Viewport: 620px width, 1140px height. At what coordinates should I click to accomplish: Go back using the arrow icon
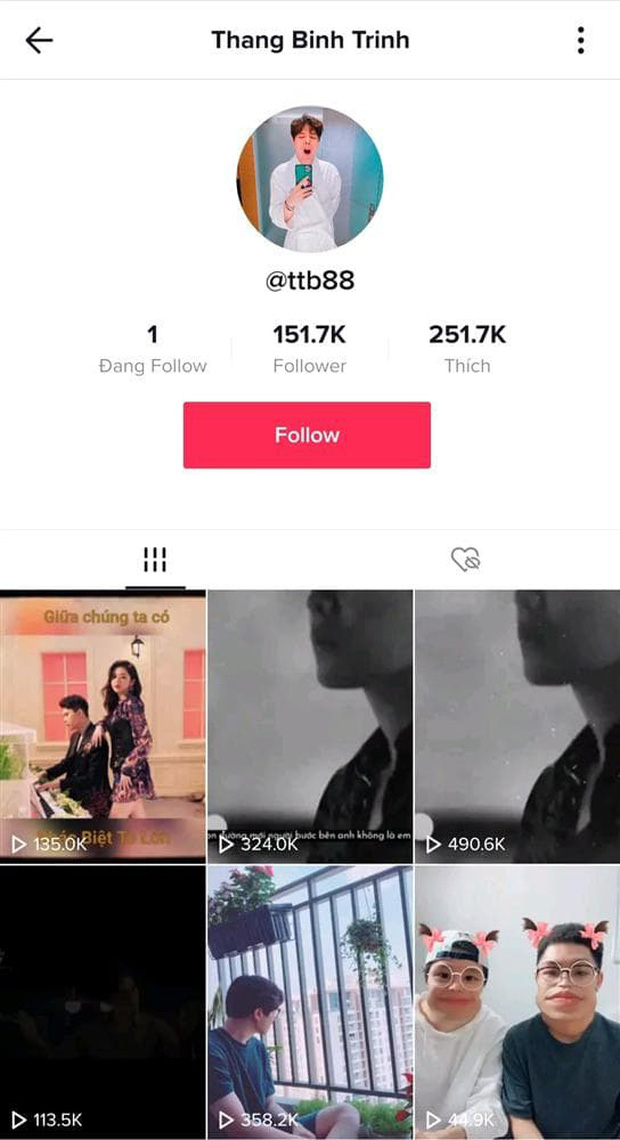click(40, 40)
